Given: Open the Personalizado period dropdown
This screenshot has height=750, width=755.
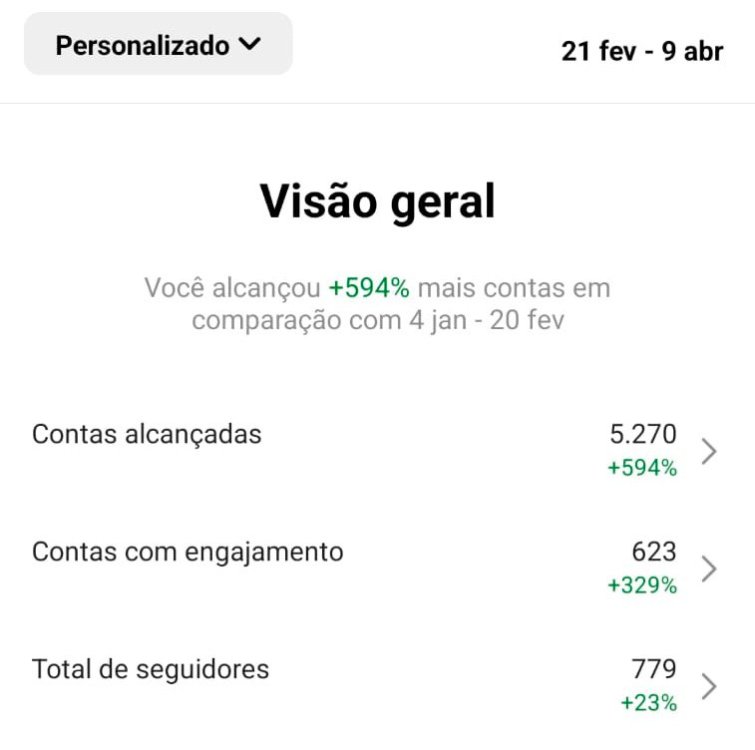Looking at the screenshot, I should (x=158, y=45).
